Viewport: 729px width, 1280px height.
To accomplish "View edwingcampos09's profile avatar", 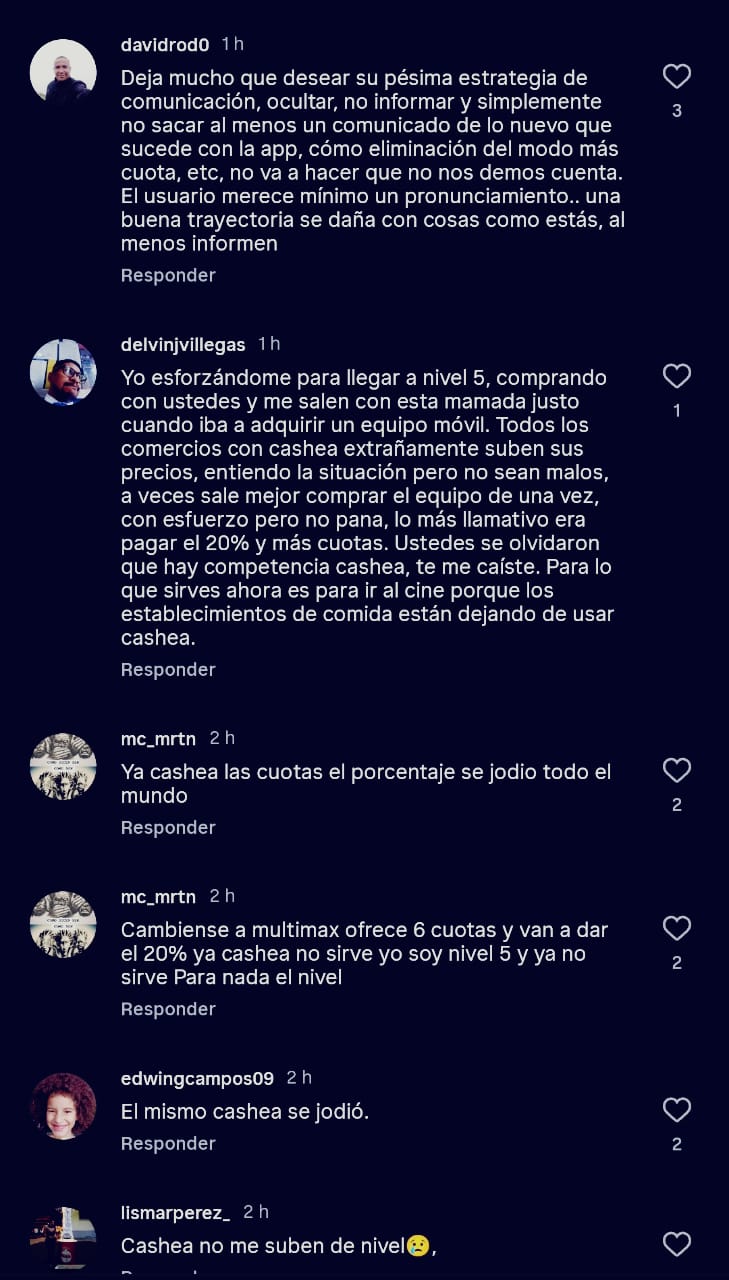I will pyautogui.click(x=63, y=1106).
